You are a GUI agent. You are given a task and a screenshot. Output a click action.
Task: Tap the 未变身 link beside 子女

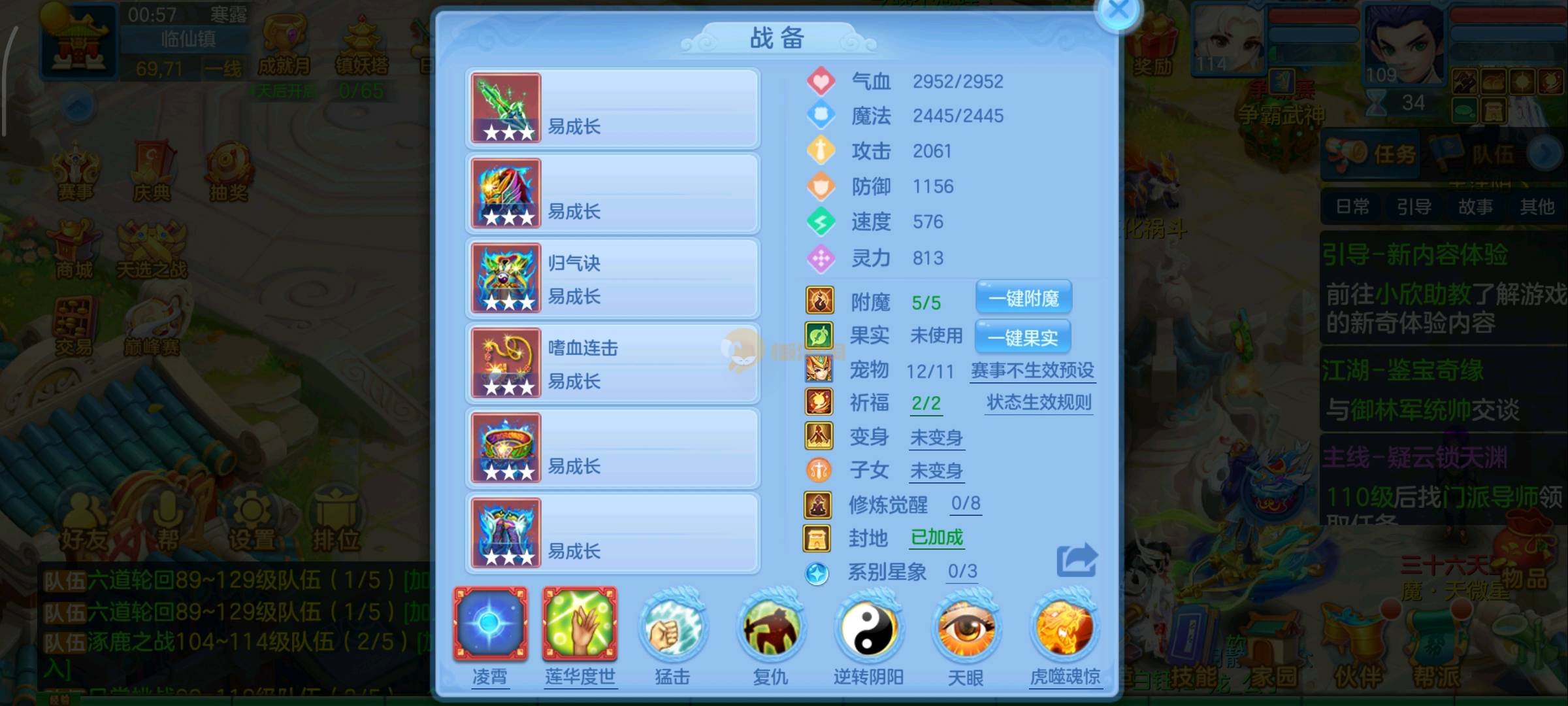(936, 471)
